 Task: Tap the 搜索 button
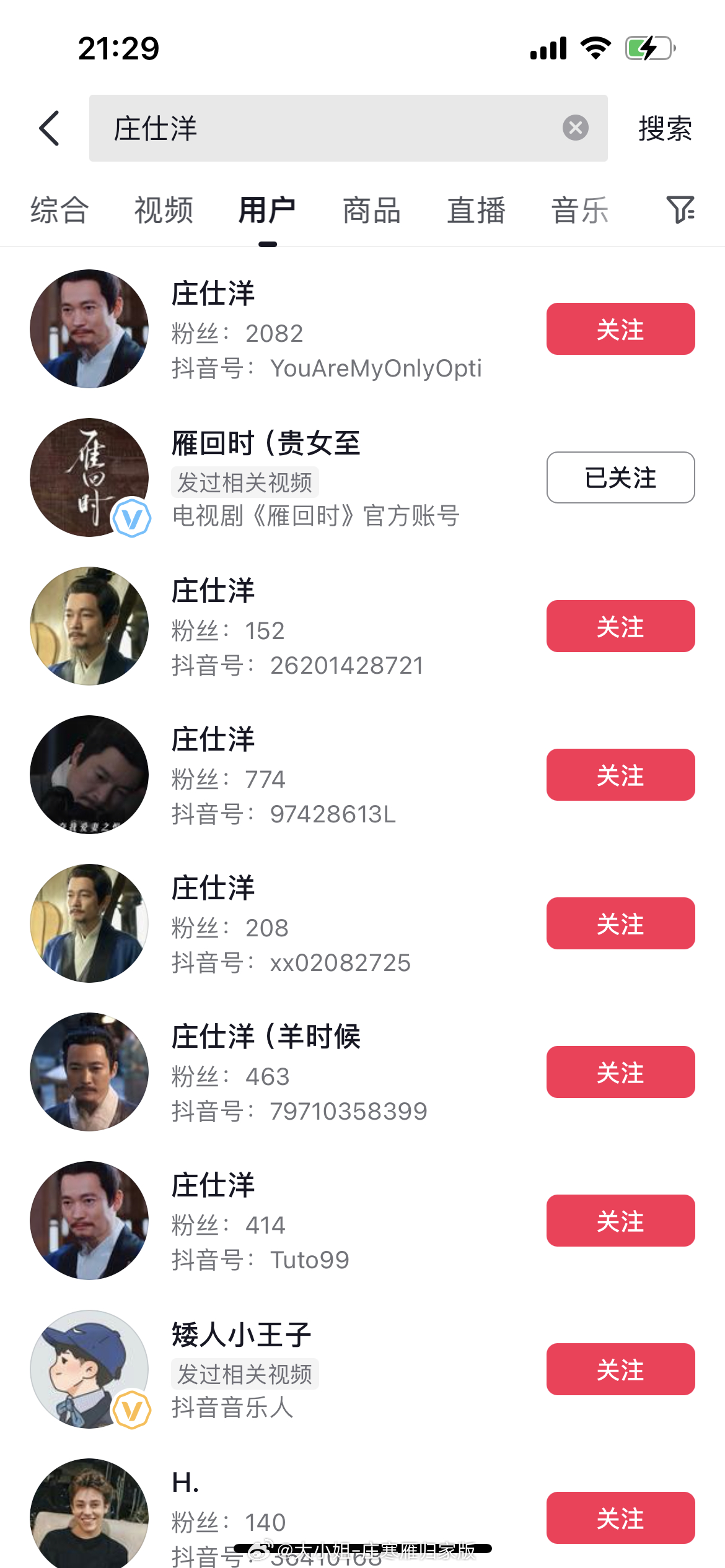[x=664, y=128]
